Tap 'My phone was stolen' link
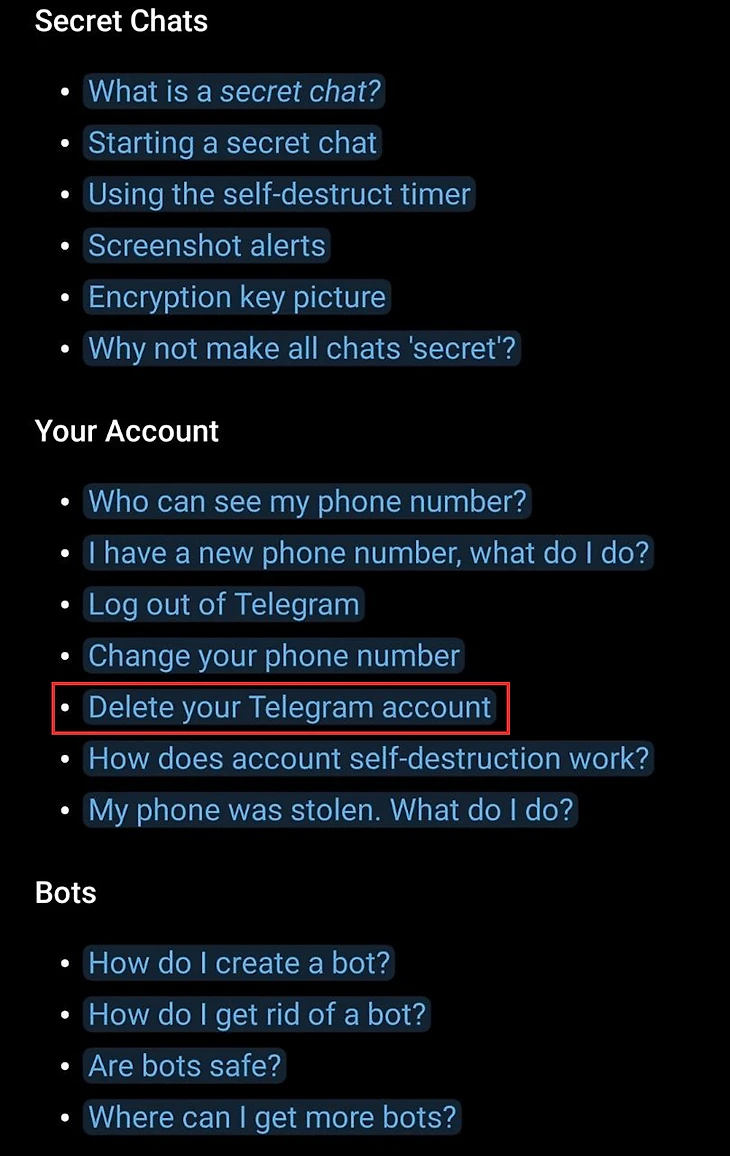730x1156 pixels. pyautogui.click(x=332, y=810)
